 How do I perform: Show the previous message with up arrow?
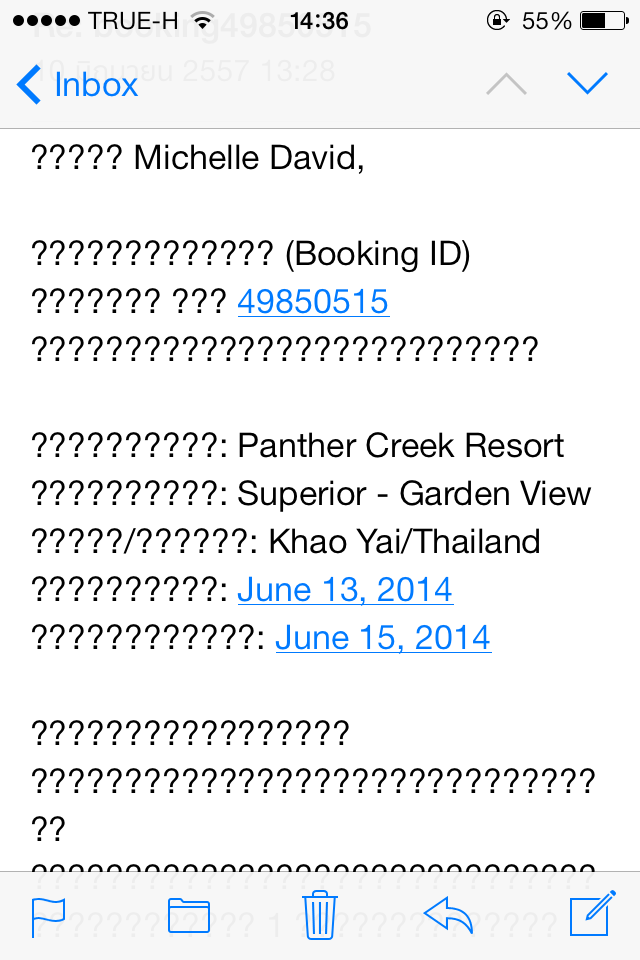click(x=506, y=85)
